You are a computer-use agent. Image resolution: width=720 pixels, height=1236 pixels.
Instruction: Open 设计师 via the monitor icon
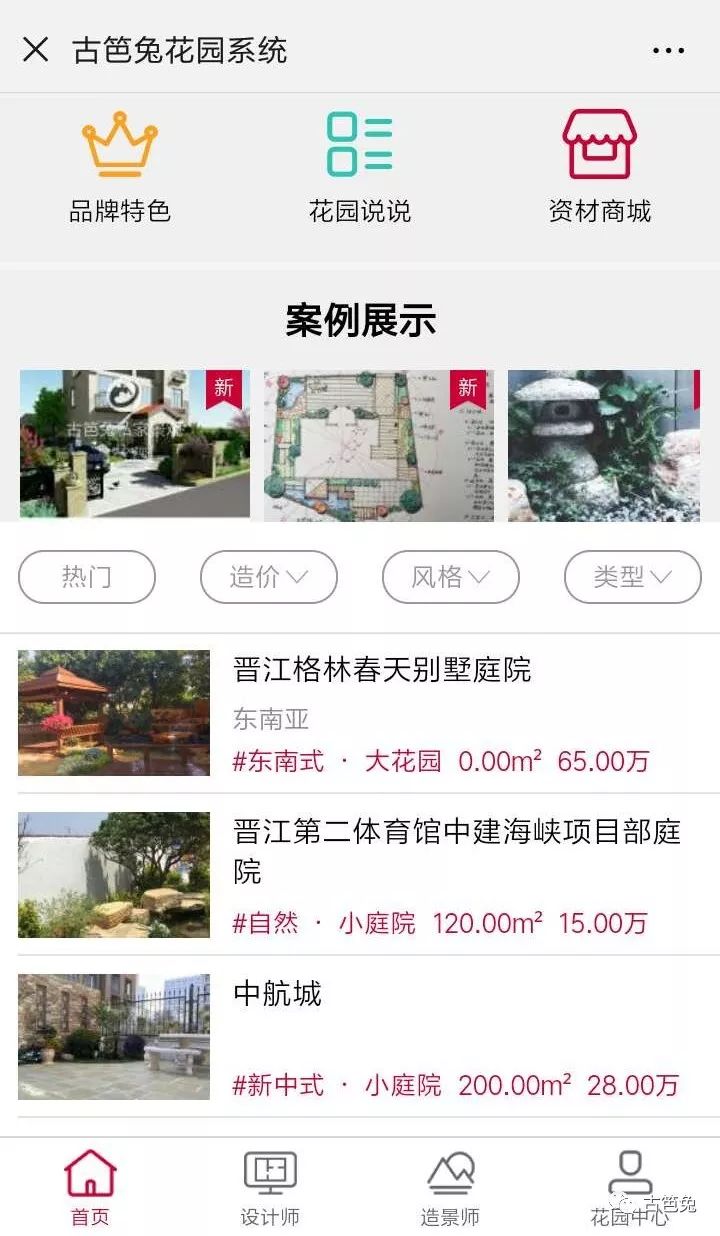coord(270,1168)
